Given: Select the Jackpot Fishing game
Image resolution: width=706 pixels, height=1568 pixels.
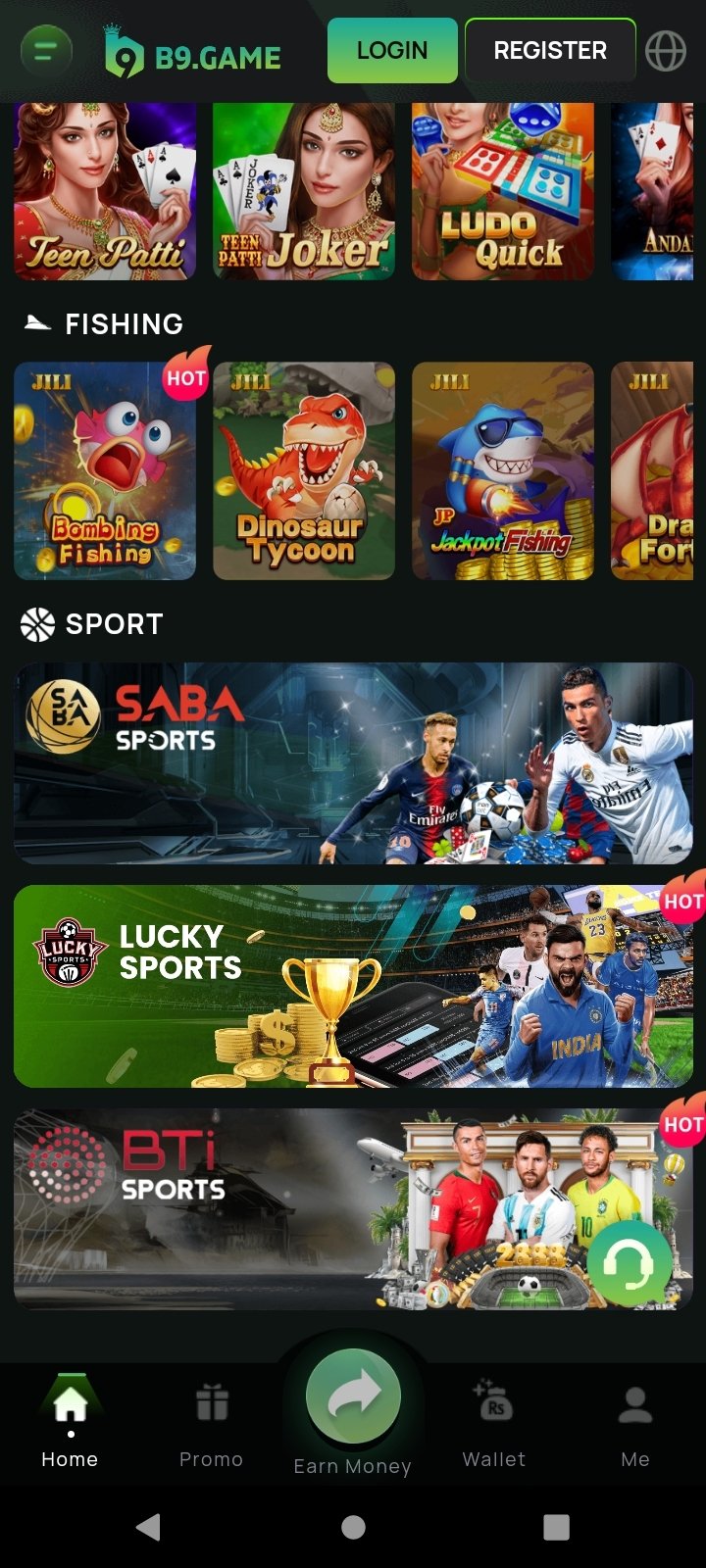Looking at the screenshot, I should [502, 471].
